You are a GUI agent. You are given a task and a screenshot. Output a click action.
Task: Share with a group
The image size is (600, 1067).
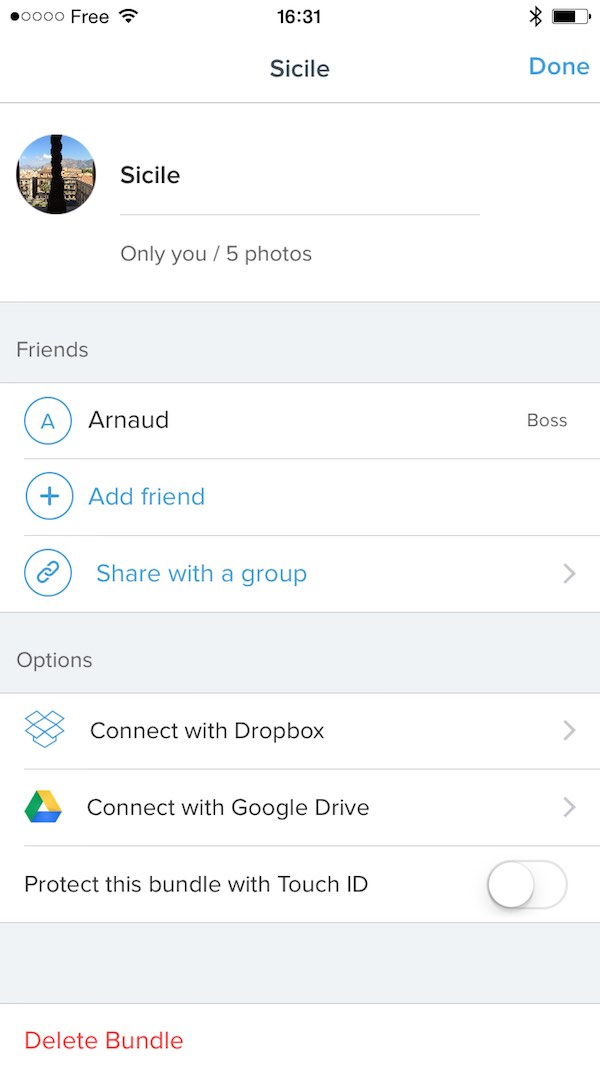(300, 574)
